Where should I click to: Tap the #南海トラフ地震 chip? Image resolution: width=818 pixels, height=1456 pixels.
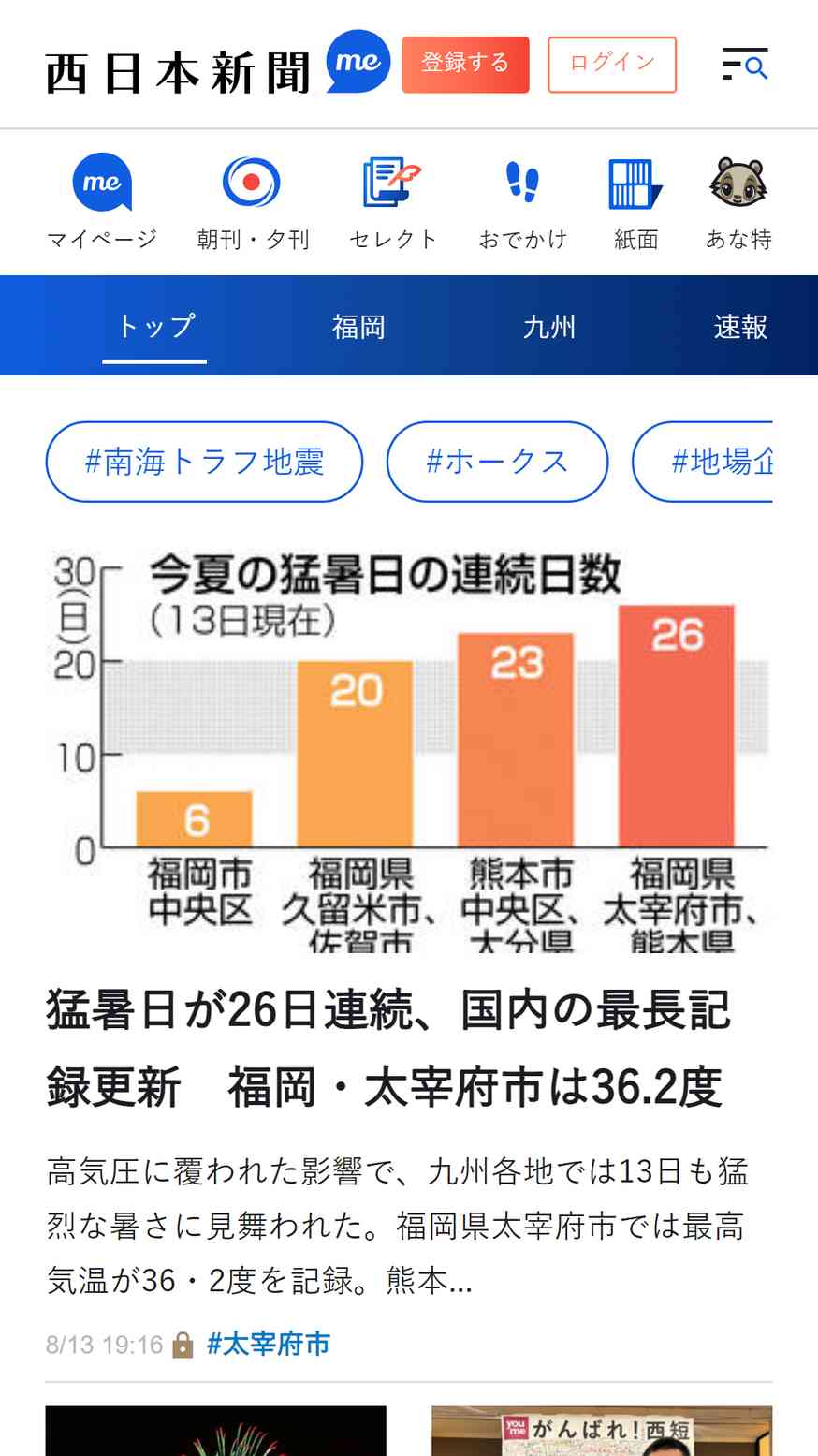click(x=204, y=462)
